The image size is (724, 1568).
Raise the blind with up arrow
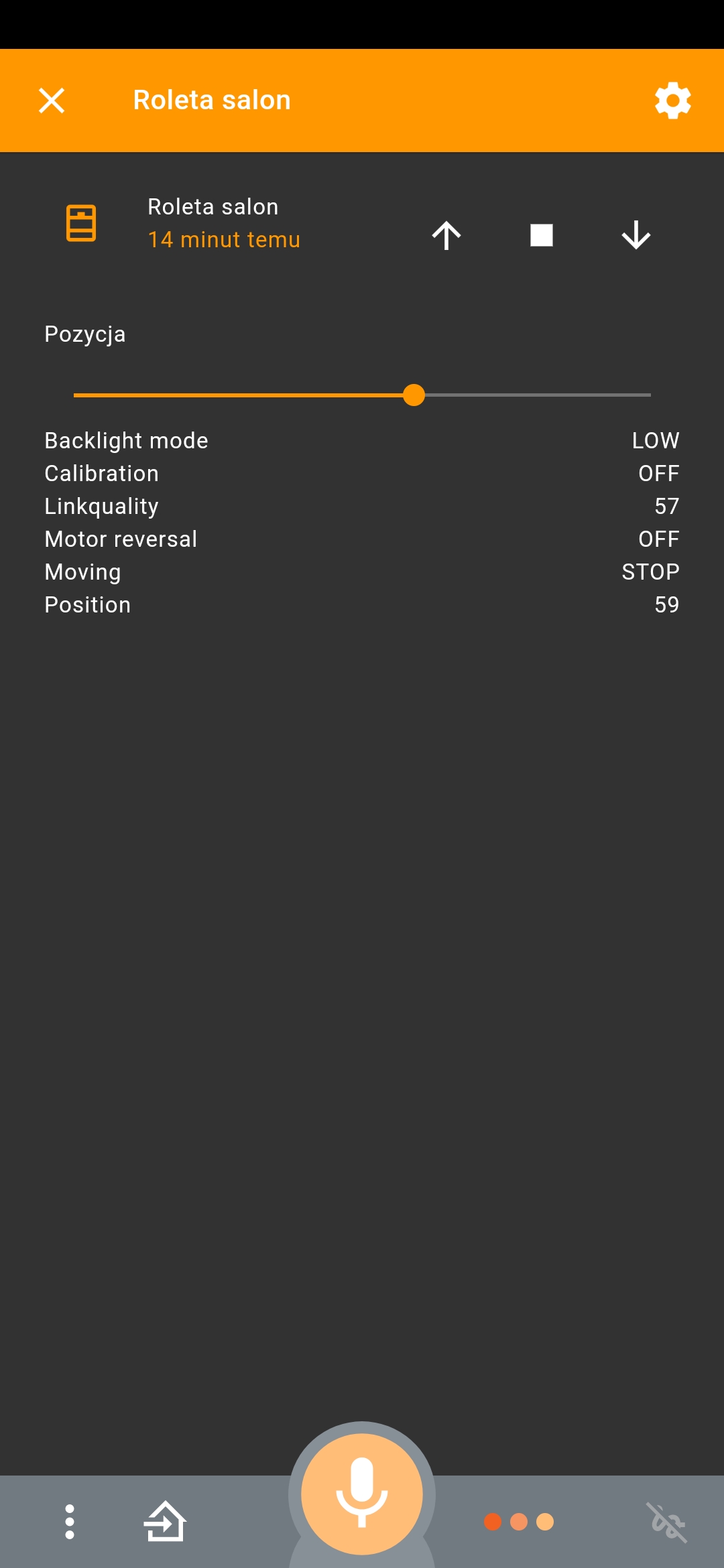tap(446, 235)
